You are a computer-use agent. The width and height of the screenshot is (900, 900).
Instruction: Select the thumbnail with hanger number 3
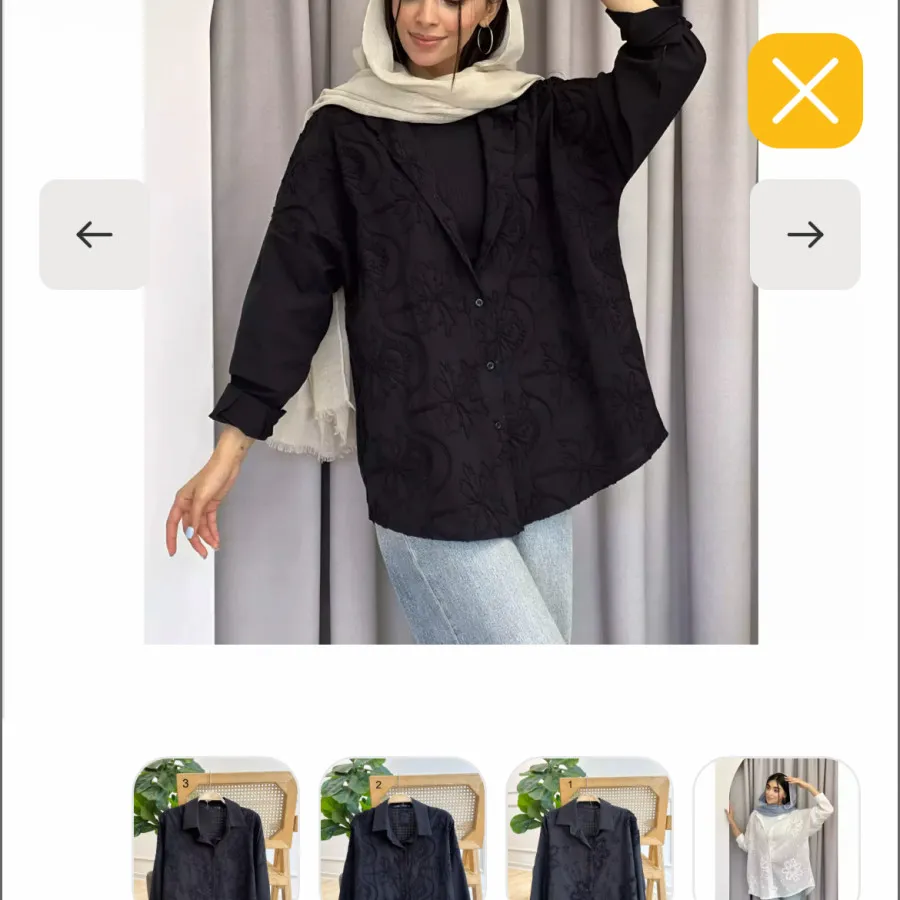coord(216,830)
